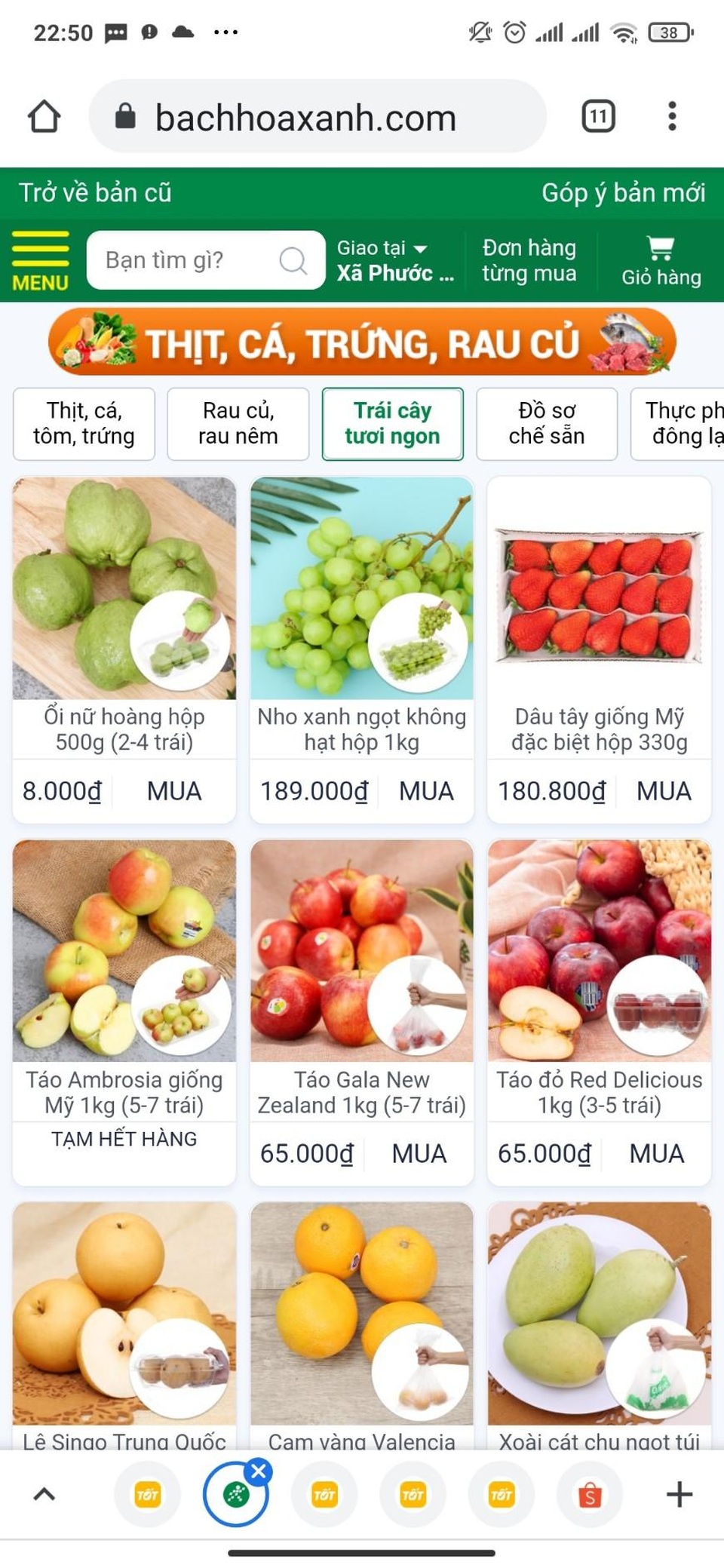Tap the Bạn tìm gì search field

(x=181, y=260)
